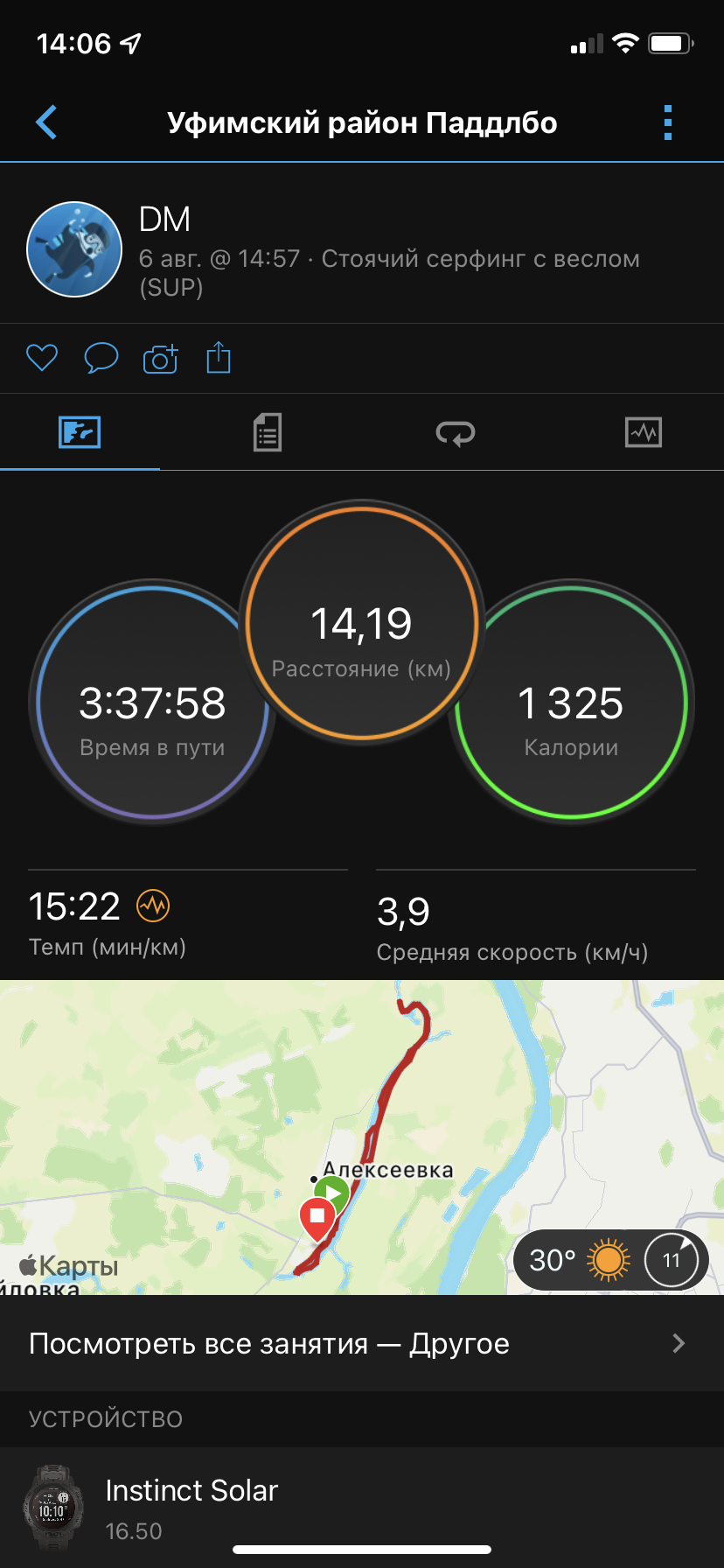The width and height of the screenshot is (724, 1568).
Task: Switch to the details list tab
Action: (x=268, y=432)
